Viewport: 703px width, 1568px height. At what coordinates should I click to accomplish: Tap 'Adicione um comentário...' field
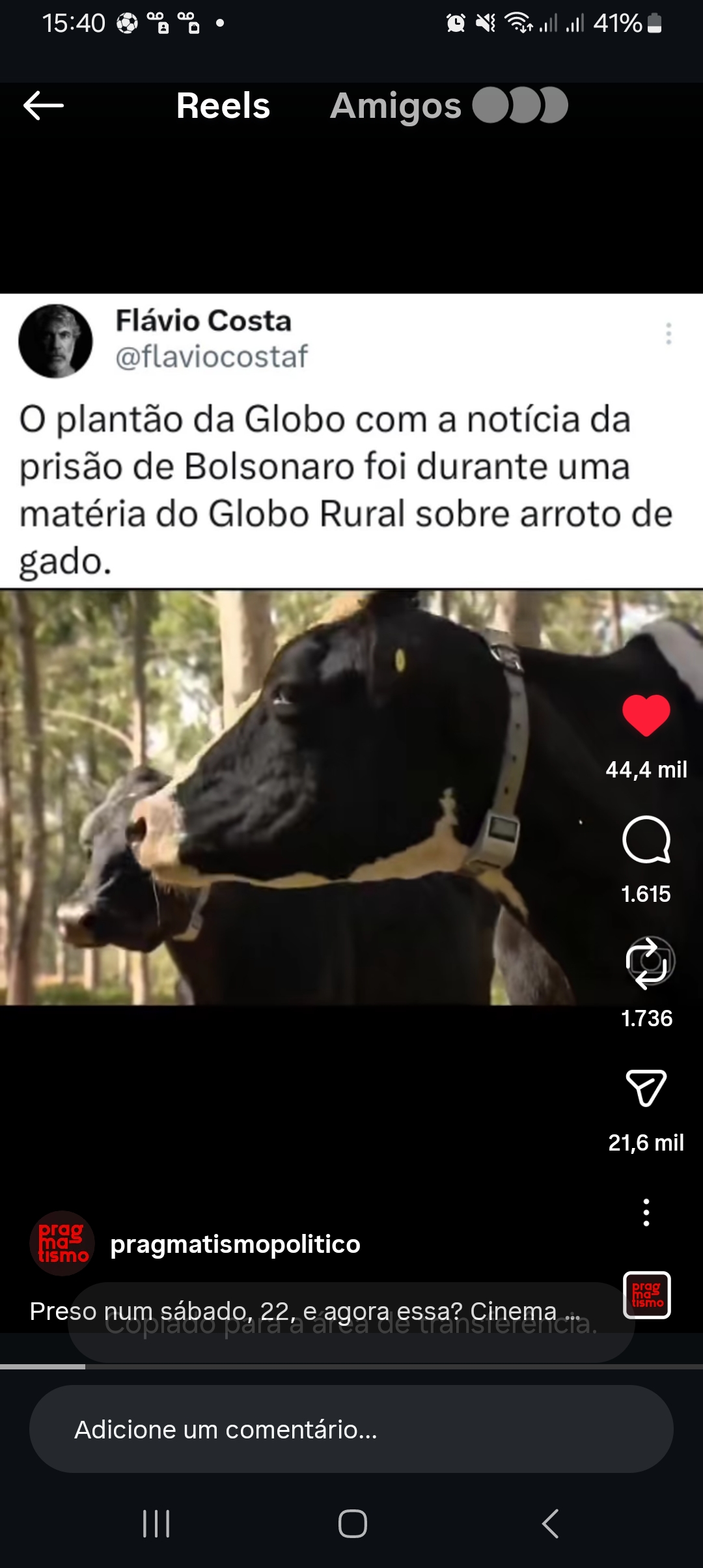(351, 1429)
